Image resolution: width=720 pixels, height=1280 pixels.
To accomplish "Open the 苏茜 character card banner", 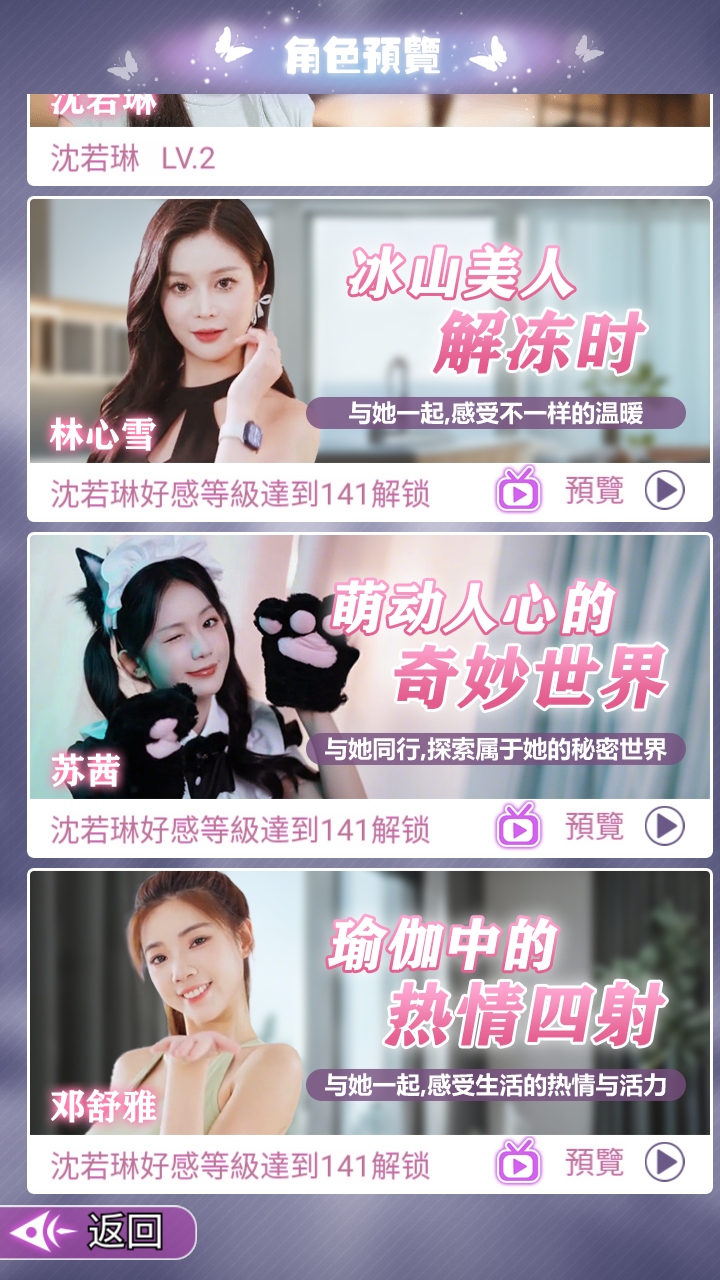I will (x=370, y=667).
